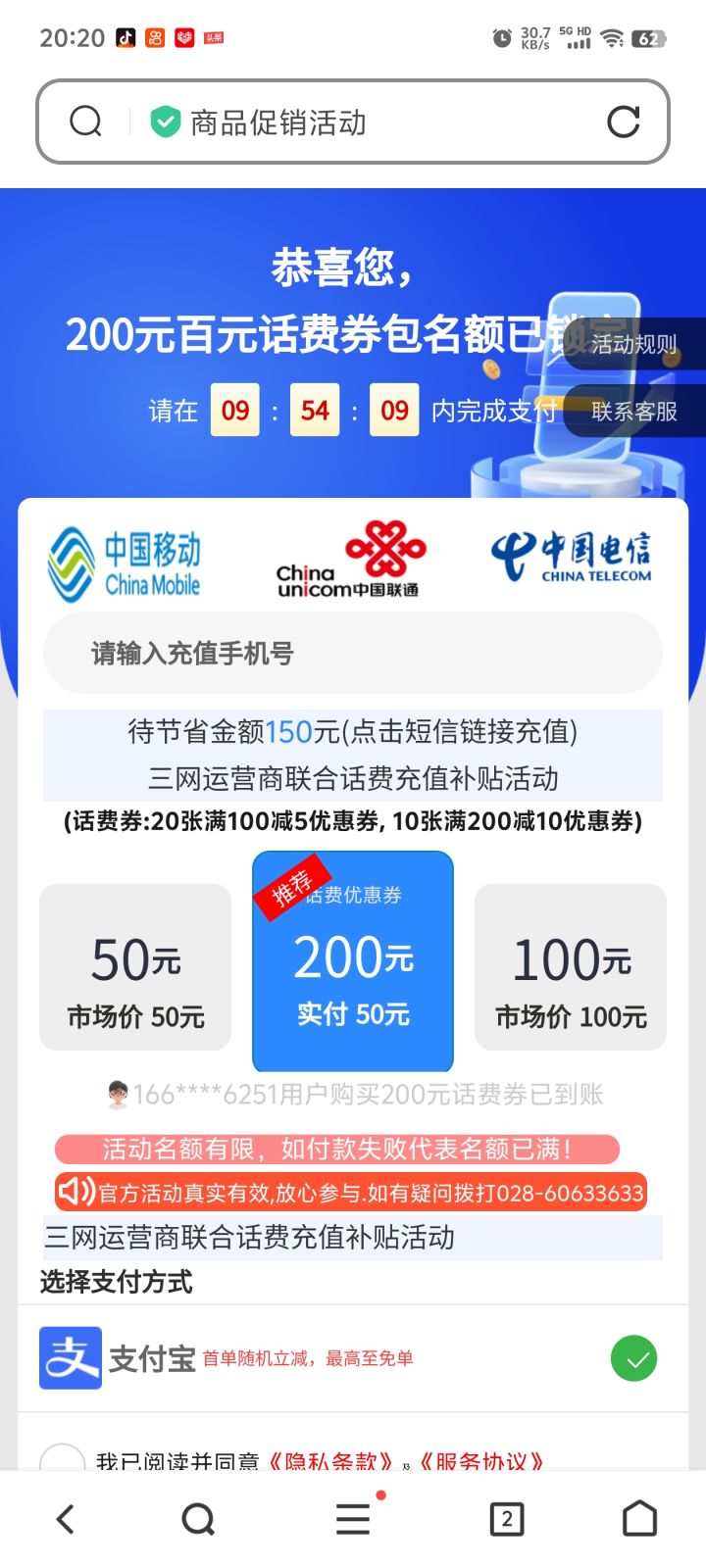Open the tab switcher showing 2
This screenshot has height=1568, width=706.
[x=506, y=1518]
